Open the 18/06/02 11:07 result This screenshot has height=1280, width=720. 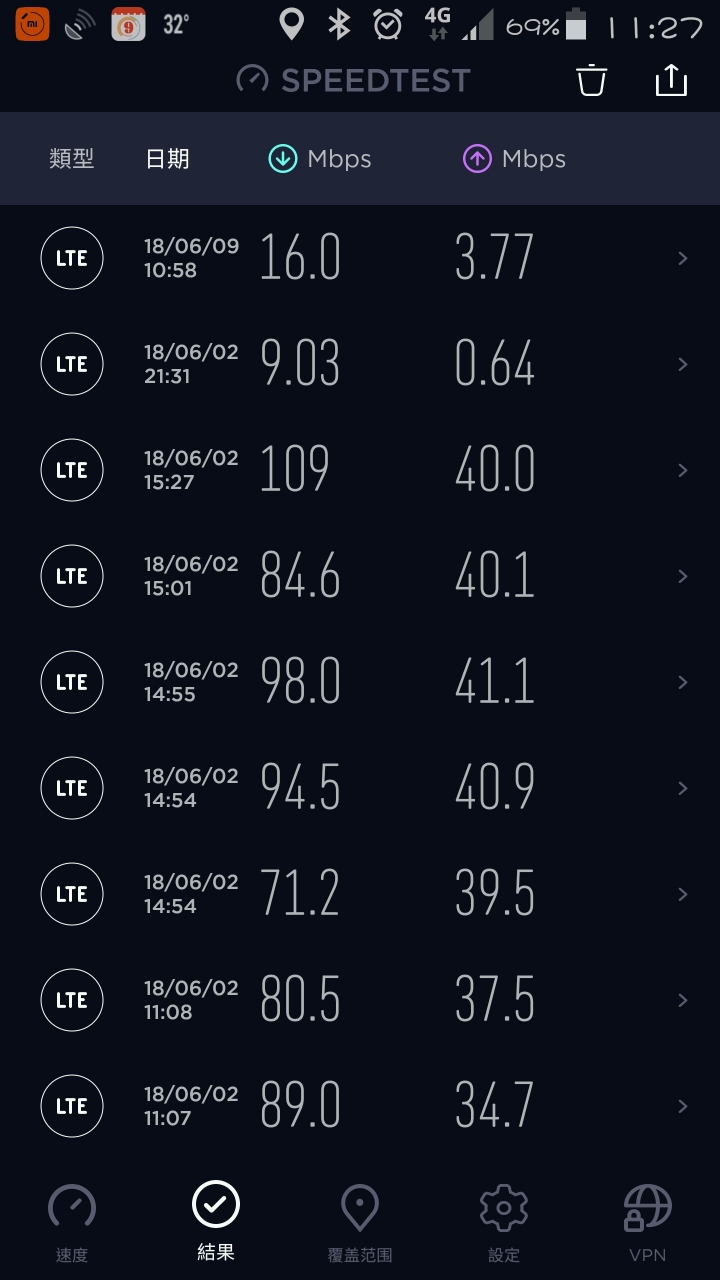point(360,1106)
